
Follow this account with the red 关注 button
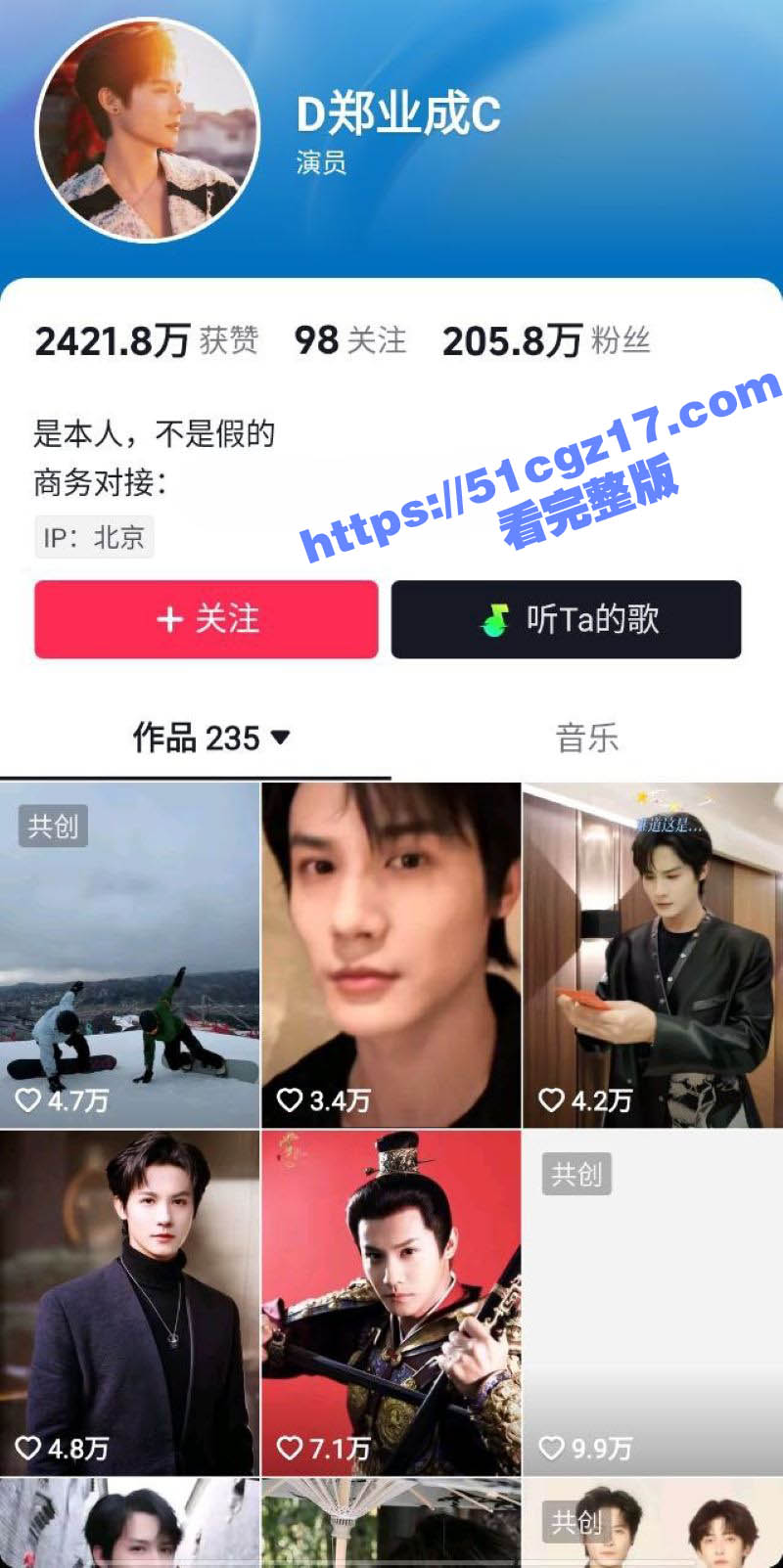click(207, 619)
